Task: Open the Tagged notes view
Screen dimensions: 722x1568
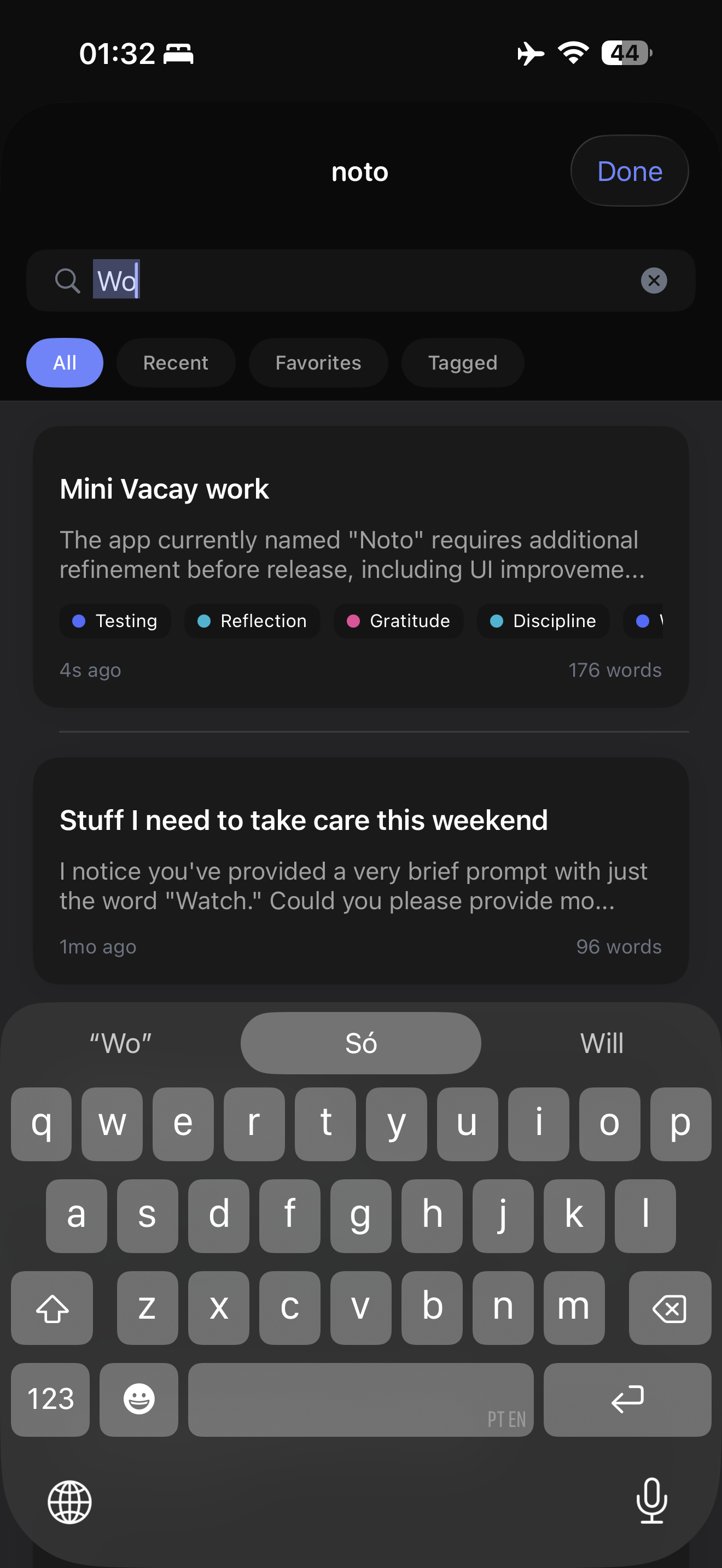Action: tap(462, 363)
